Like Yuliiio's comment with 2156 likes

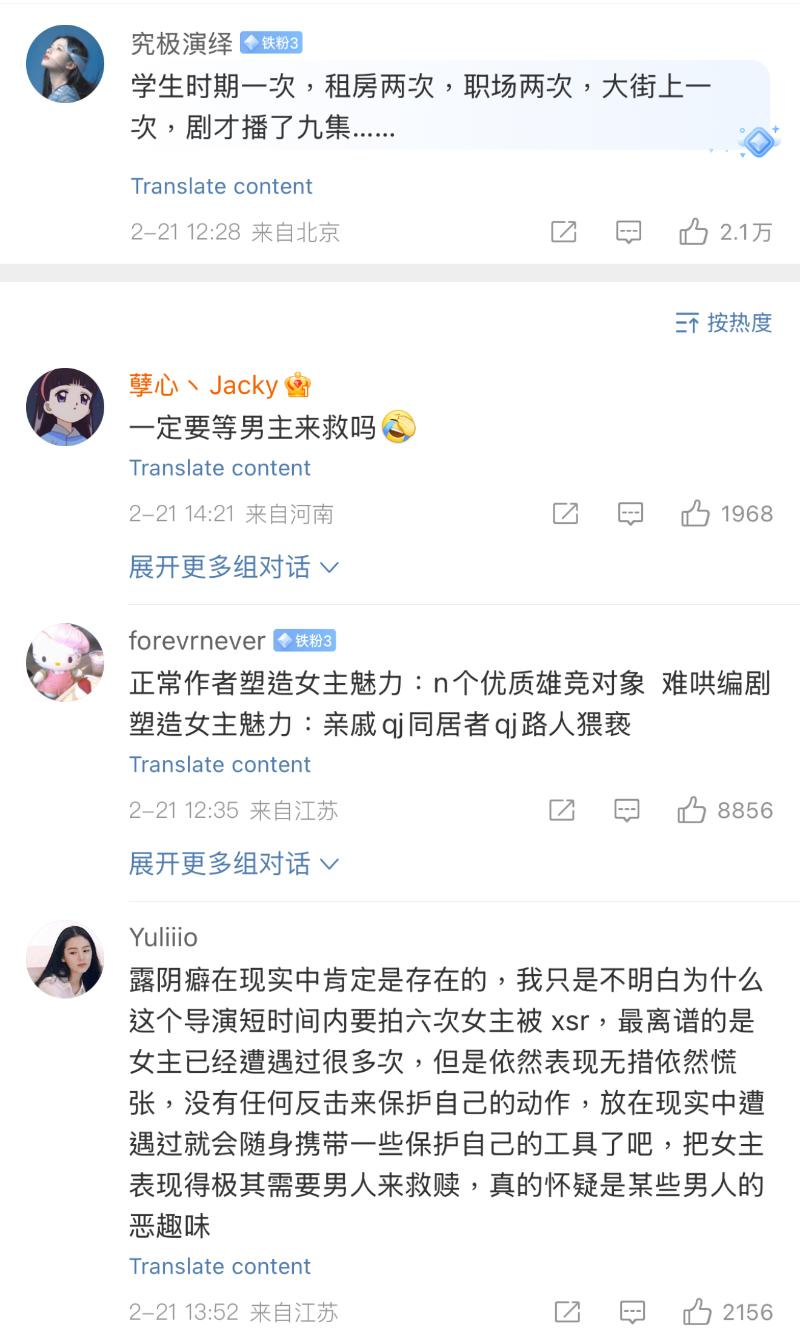click(697, 1312)
